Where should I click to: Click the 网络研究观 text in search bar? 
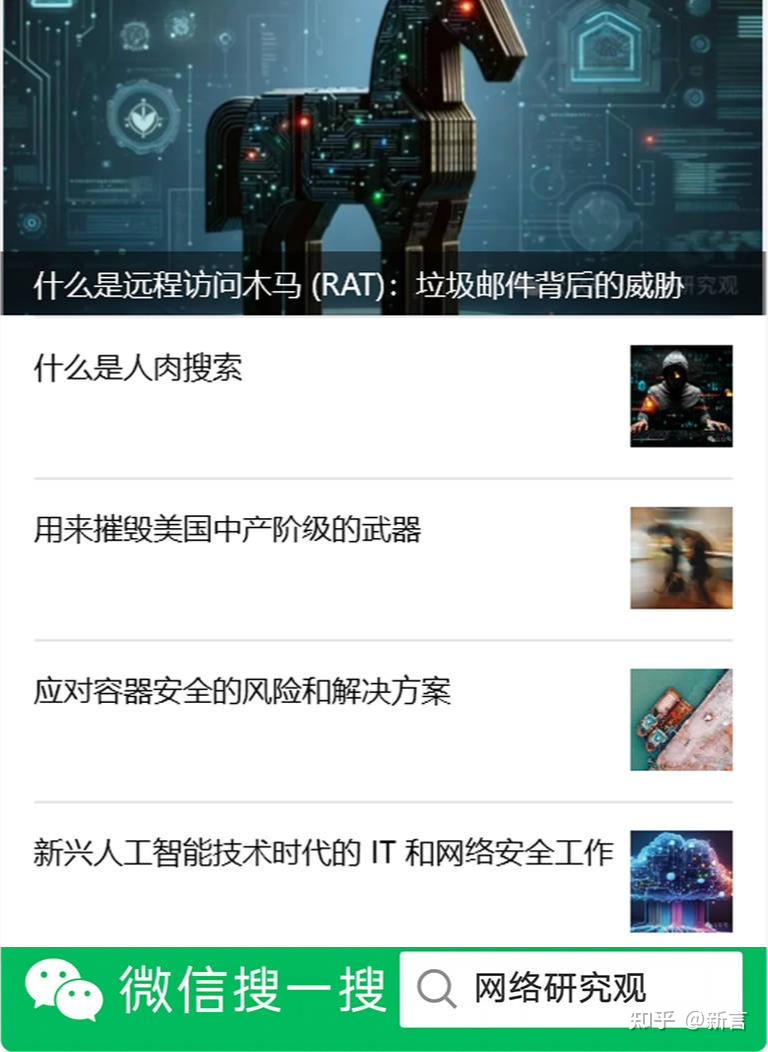click(x=560, y=989)
